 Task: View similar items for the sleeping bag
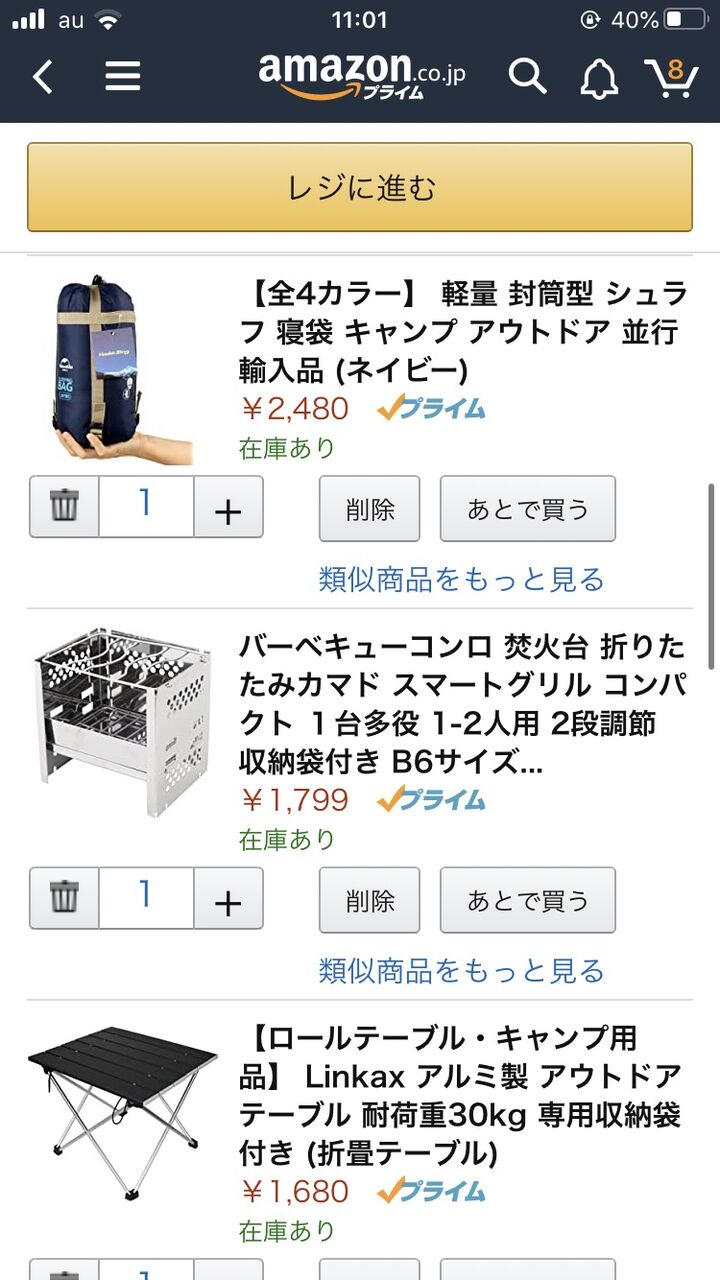coord(461,579)
